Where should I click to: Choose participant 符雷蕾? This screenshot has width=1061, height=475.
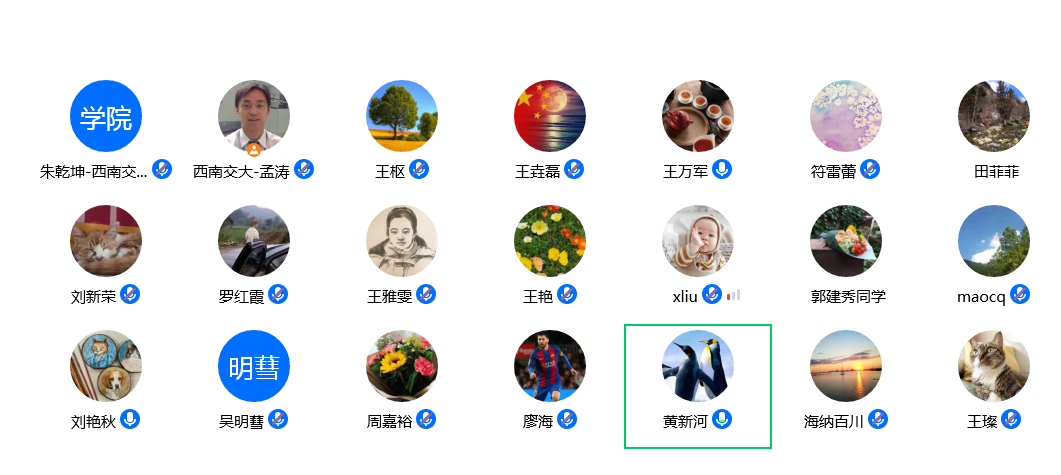click(x=846, y=116)
